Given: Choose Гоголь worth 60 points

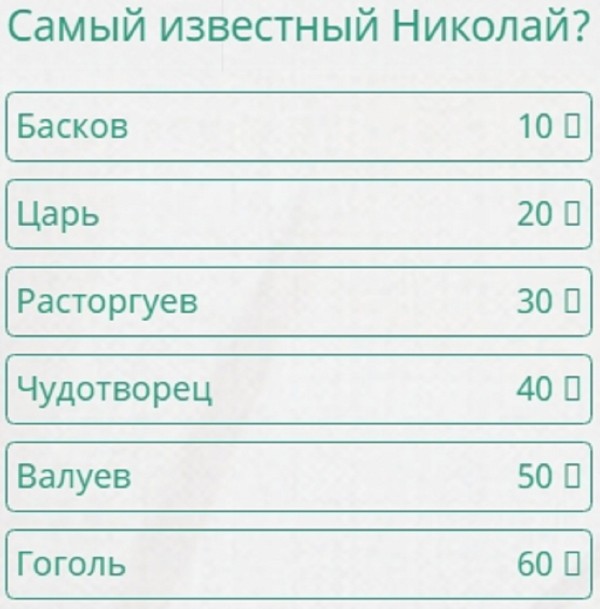Looking at the screenshot, I should pos(298,564).
